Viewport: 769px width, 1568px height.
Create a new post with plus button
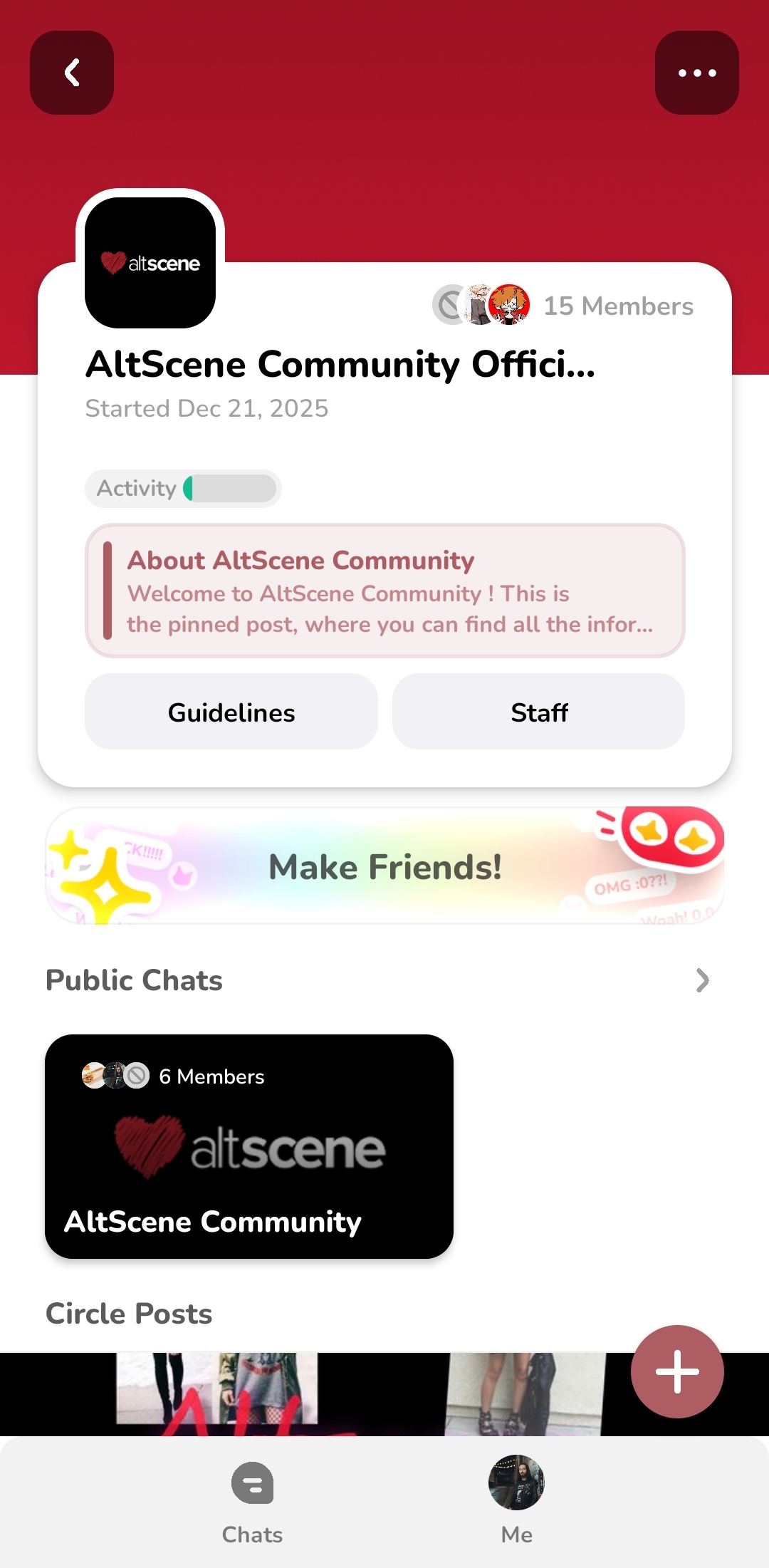click(677, 1371)
